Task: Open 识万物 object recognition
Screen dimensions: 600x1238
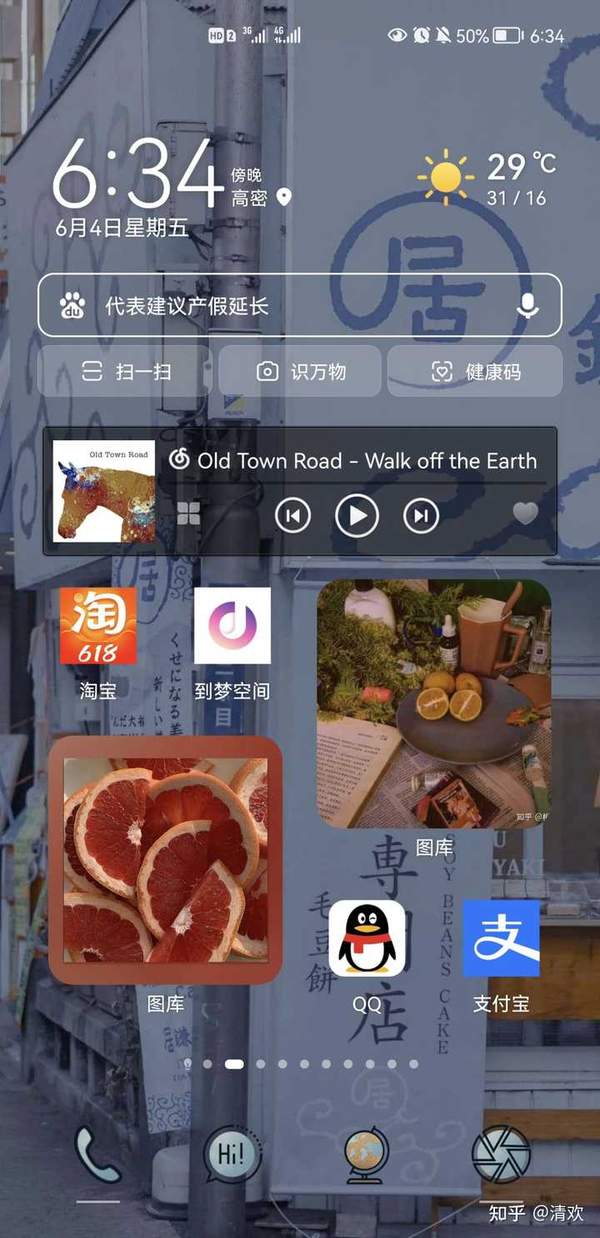Action: pyautogui.click(x=300, y=372)
